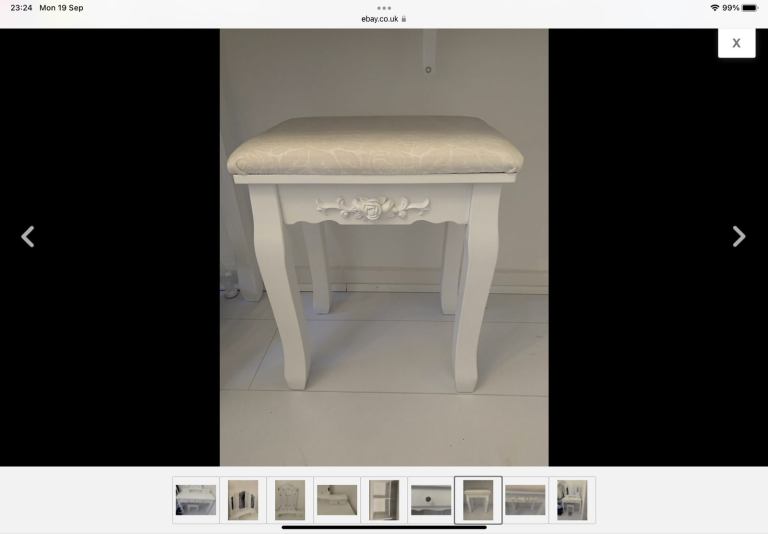
Task: Open the three-panel mirror thumbnail
Action: pyautogui.click(x=243, y=500)
